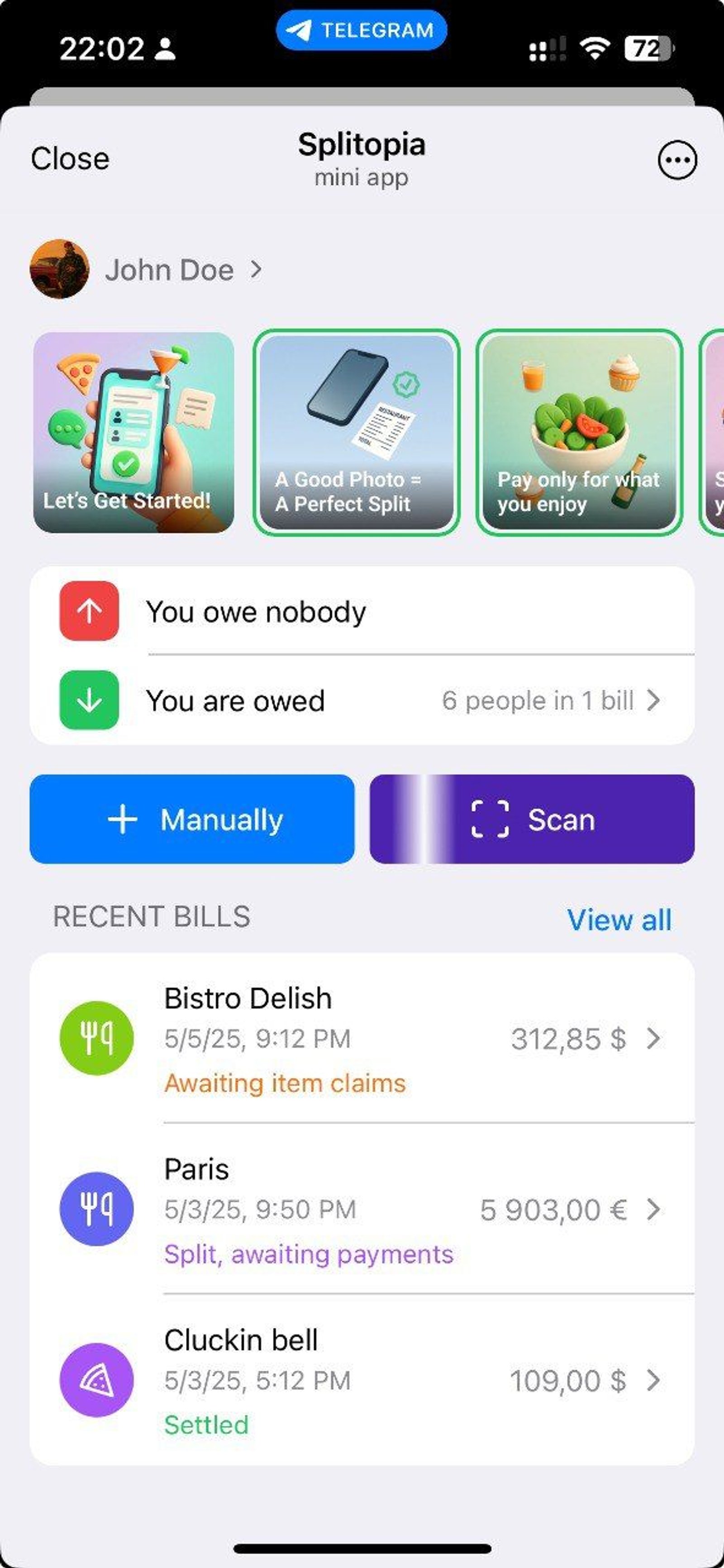
Task: Tap the blue Telegram pill at the top
Action: [x=362, y=29]
